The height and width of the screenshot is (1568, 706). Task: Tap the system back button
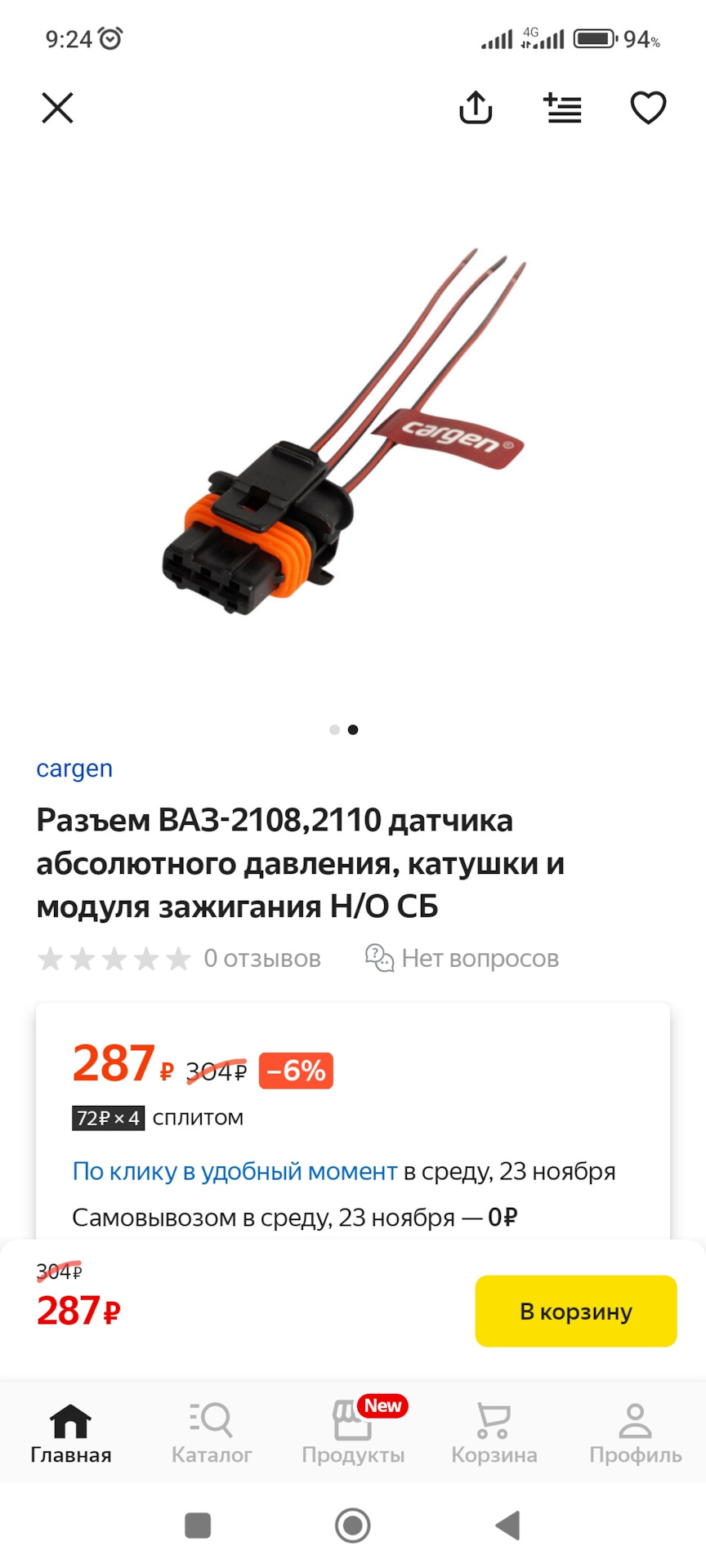507,1526
